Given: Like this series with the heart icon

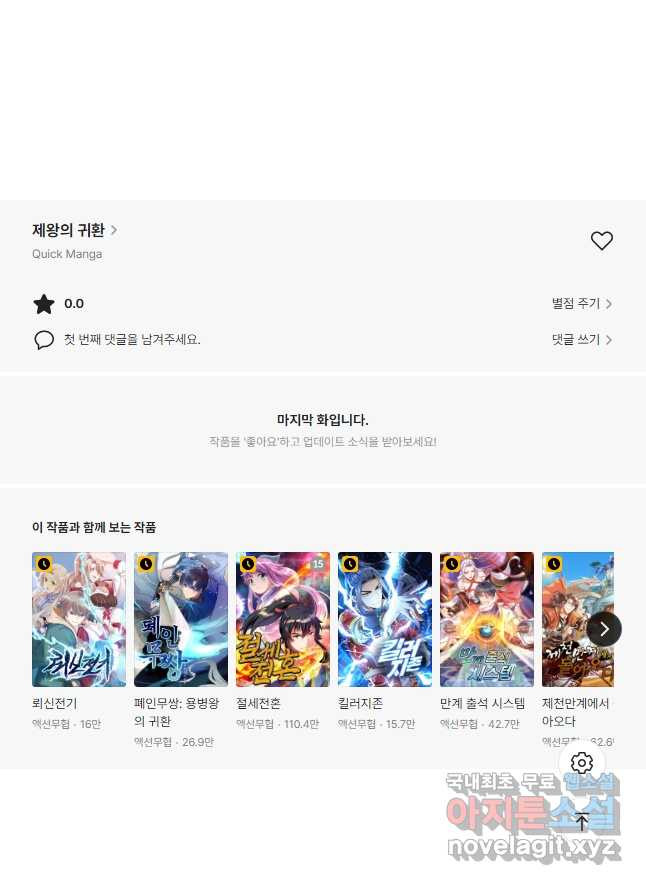Looking at the screenshot, I should tap(601, 241).
